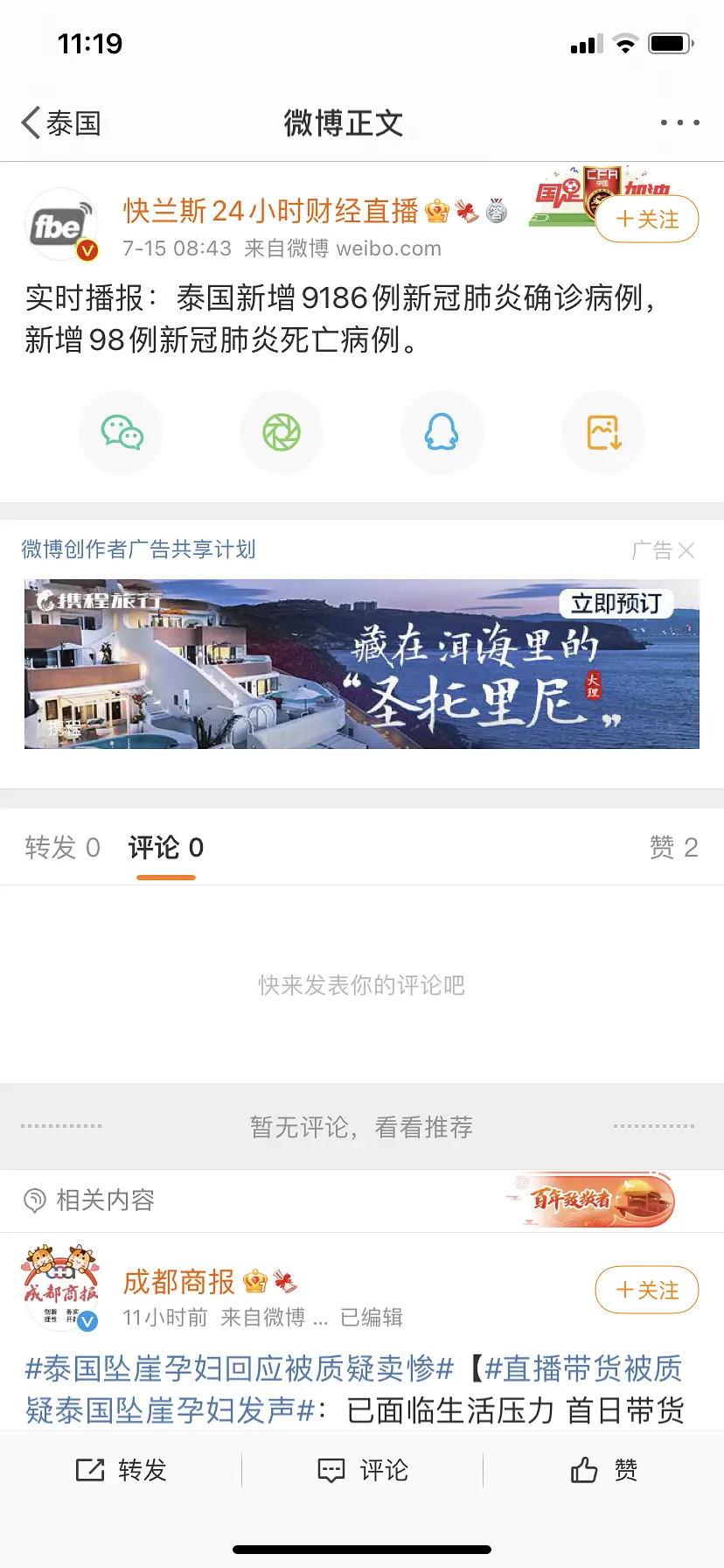Open the 百年奋斗者 banner beside 相关内容
Screen dimensions: 724x1568
point(591,1200)
